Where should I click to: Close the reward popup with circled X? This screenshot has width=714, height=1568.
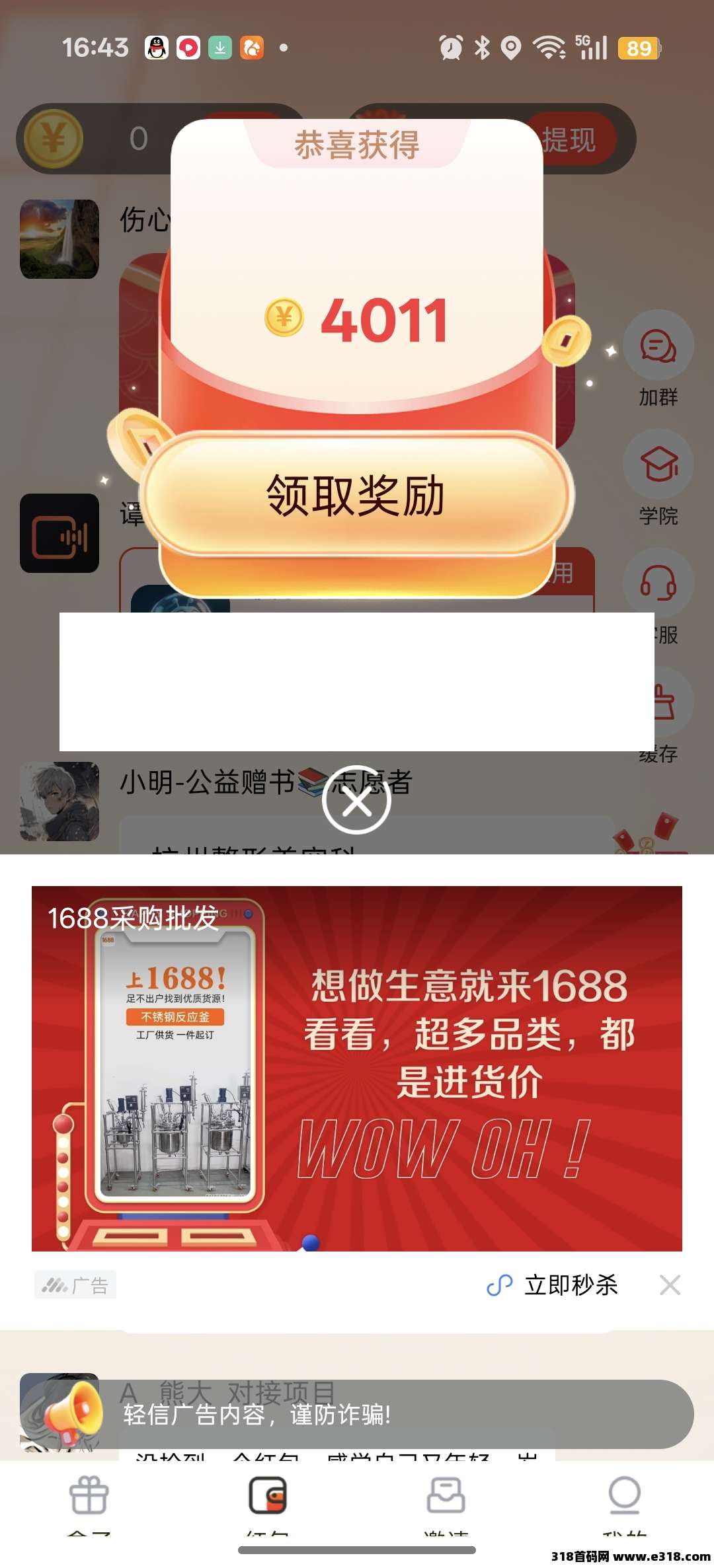pyautogui.click(x=357, y=800)
